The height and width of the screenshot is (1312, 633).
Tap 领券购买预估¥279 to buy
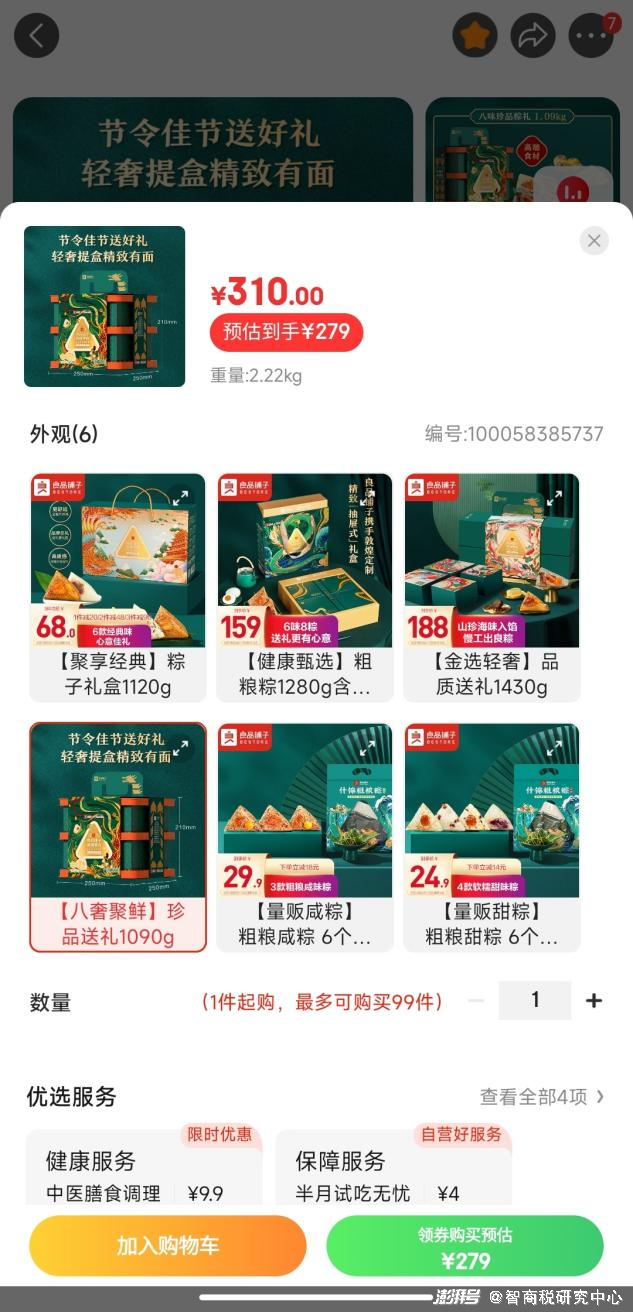(465, 1246)
